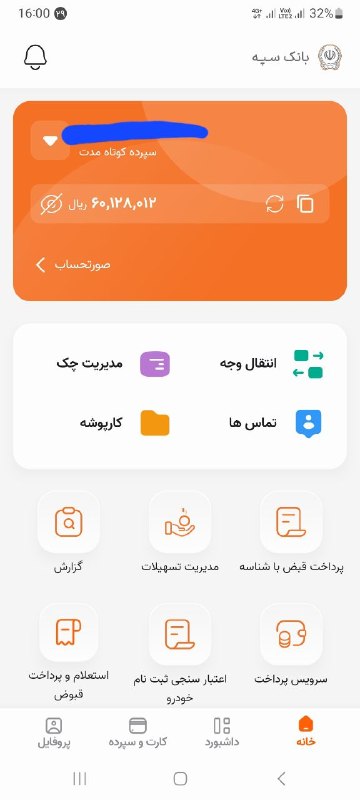This screenshot has width=360, height=800.
Task: Open کارپوشه folder
Action: pos(124,423)
